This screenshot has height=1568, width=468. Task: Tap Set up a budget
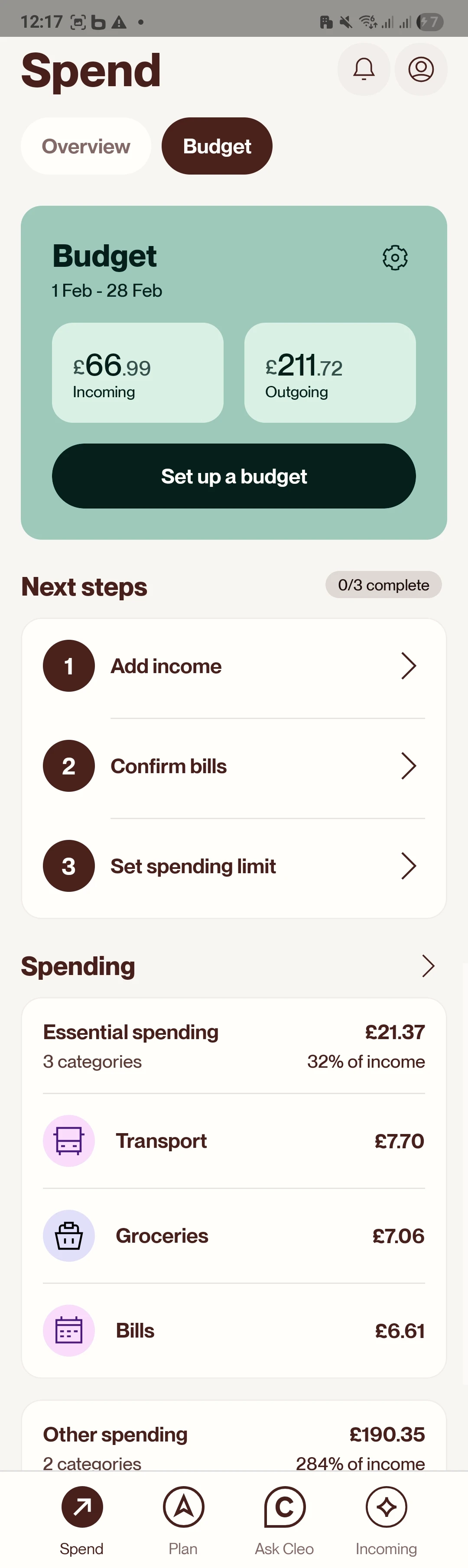[x=234, y=476]
